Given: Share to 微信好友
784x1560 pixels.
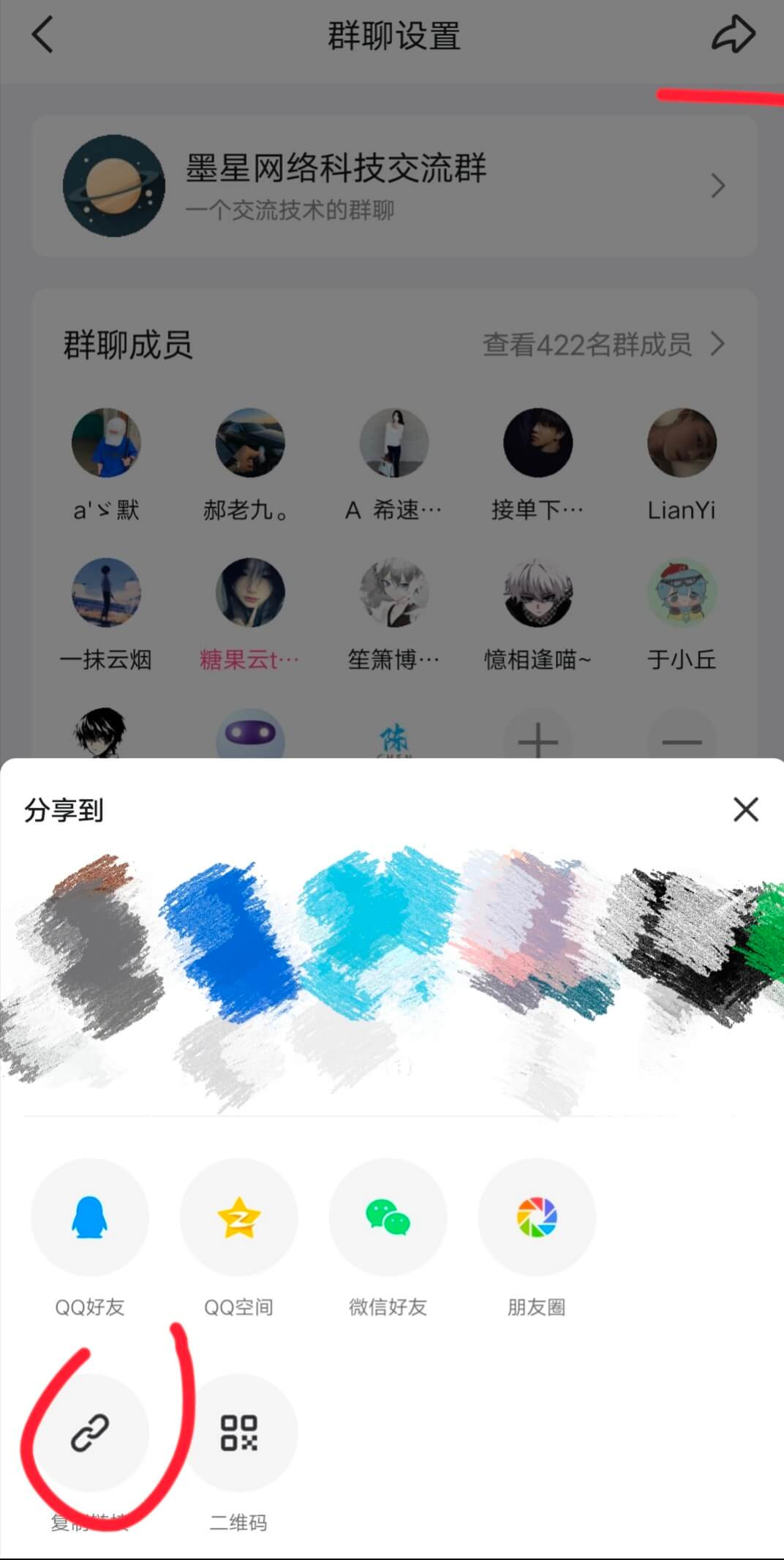Looking at the screenshot, I should 388,1218.
